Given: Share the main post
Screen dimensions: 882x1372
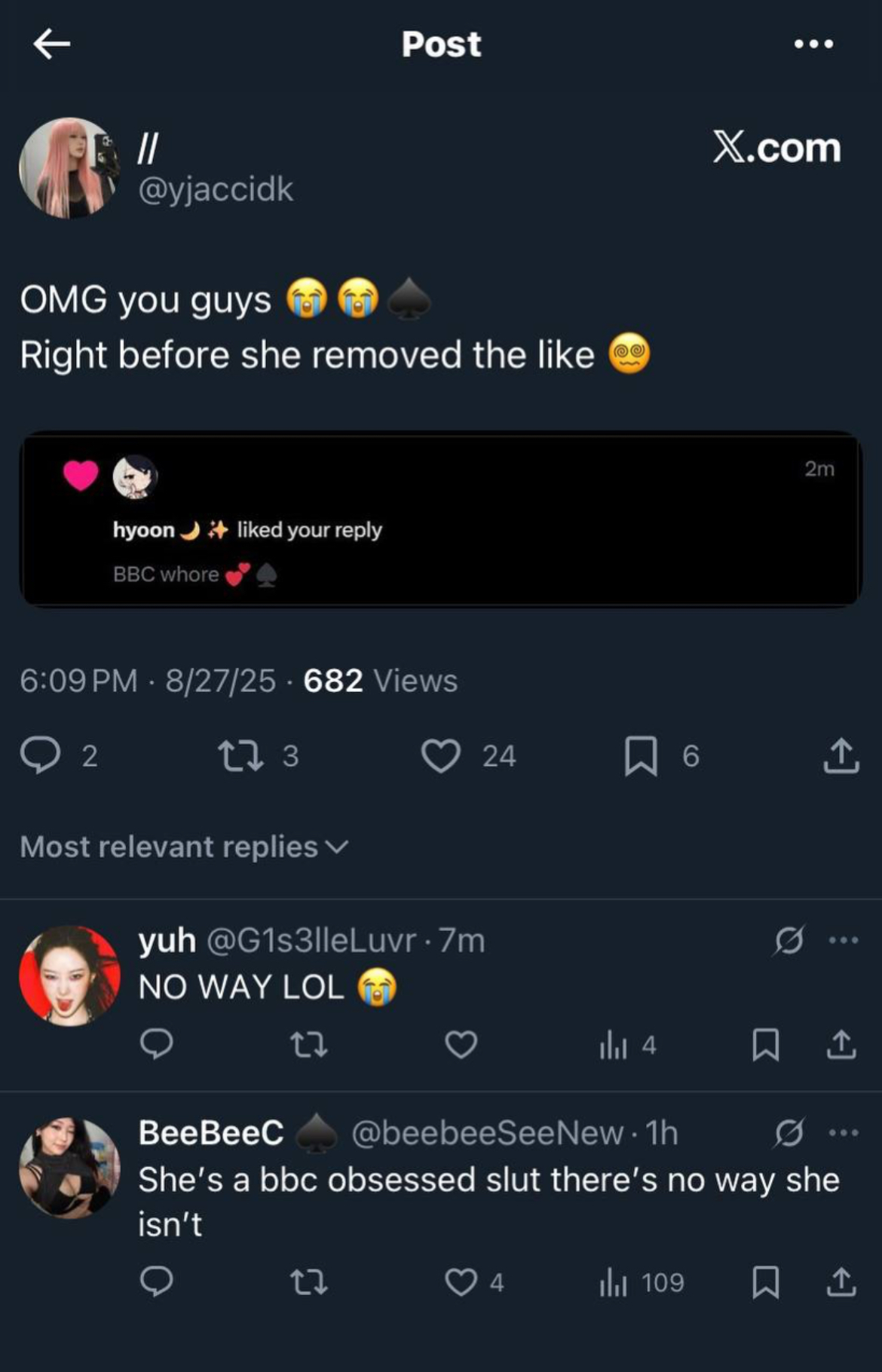Looking at the screenshot, I should point(841,755).
